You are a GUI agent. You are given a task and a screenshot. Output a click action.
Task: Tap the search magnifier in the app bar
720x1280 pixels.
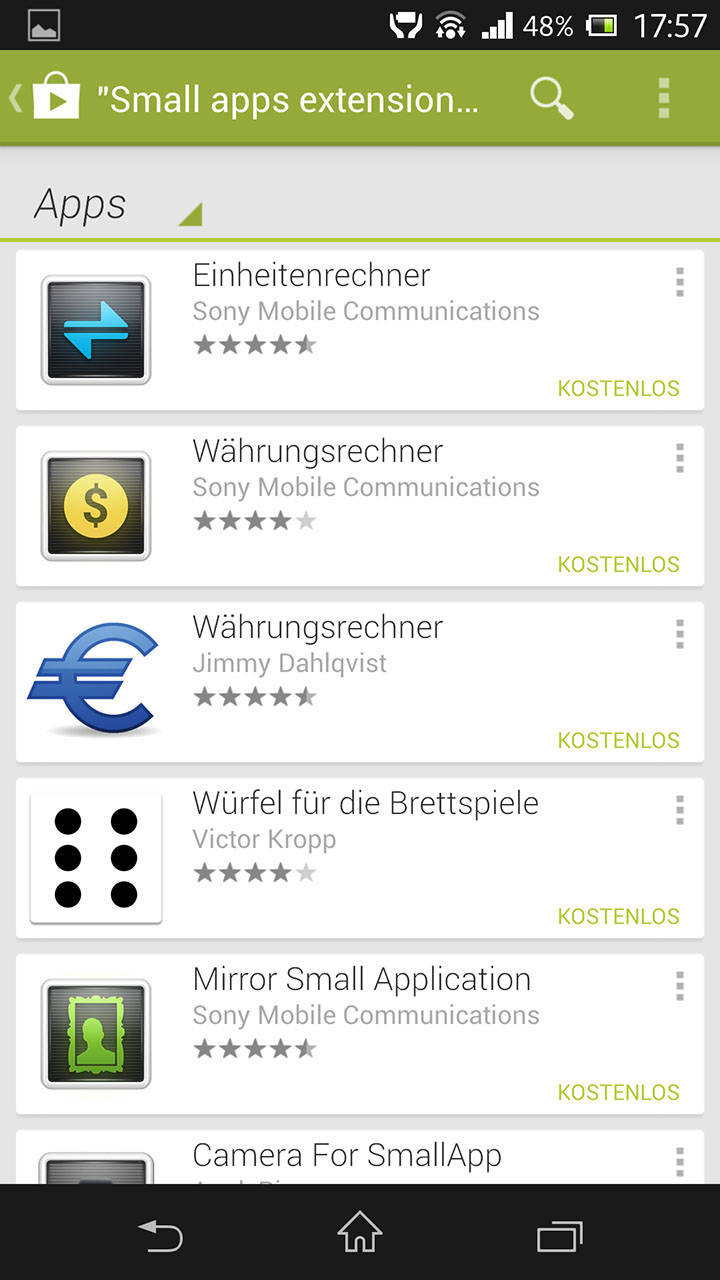click(552, 99)
